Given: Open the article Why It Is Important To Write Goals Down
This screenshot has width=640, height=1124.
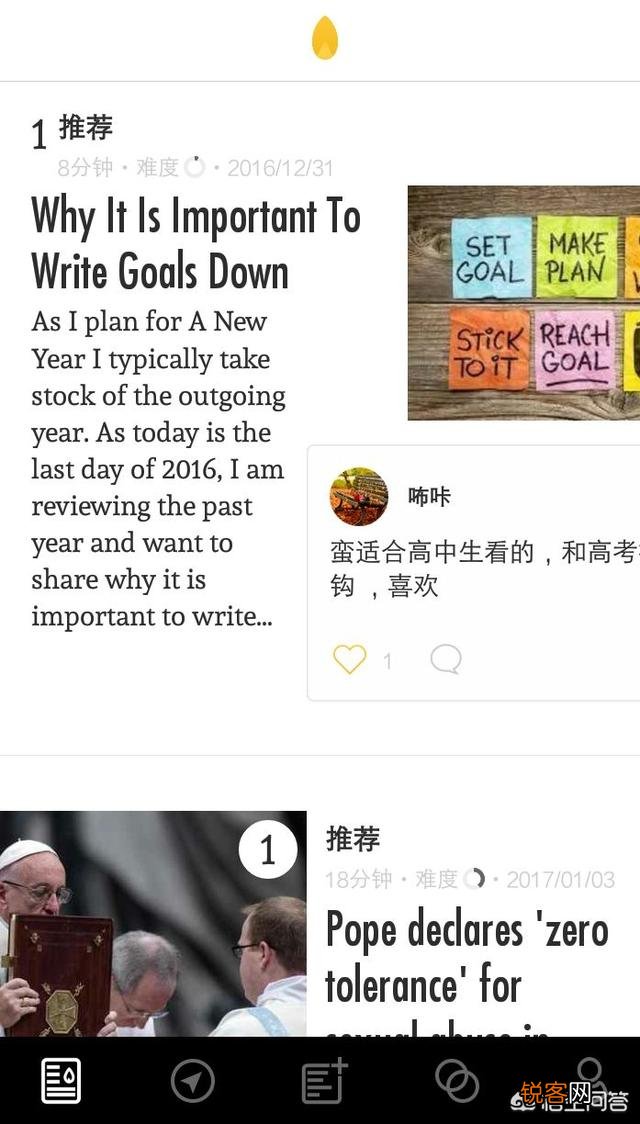Looking at the screenshot, I should coord(196,243).
